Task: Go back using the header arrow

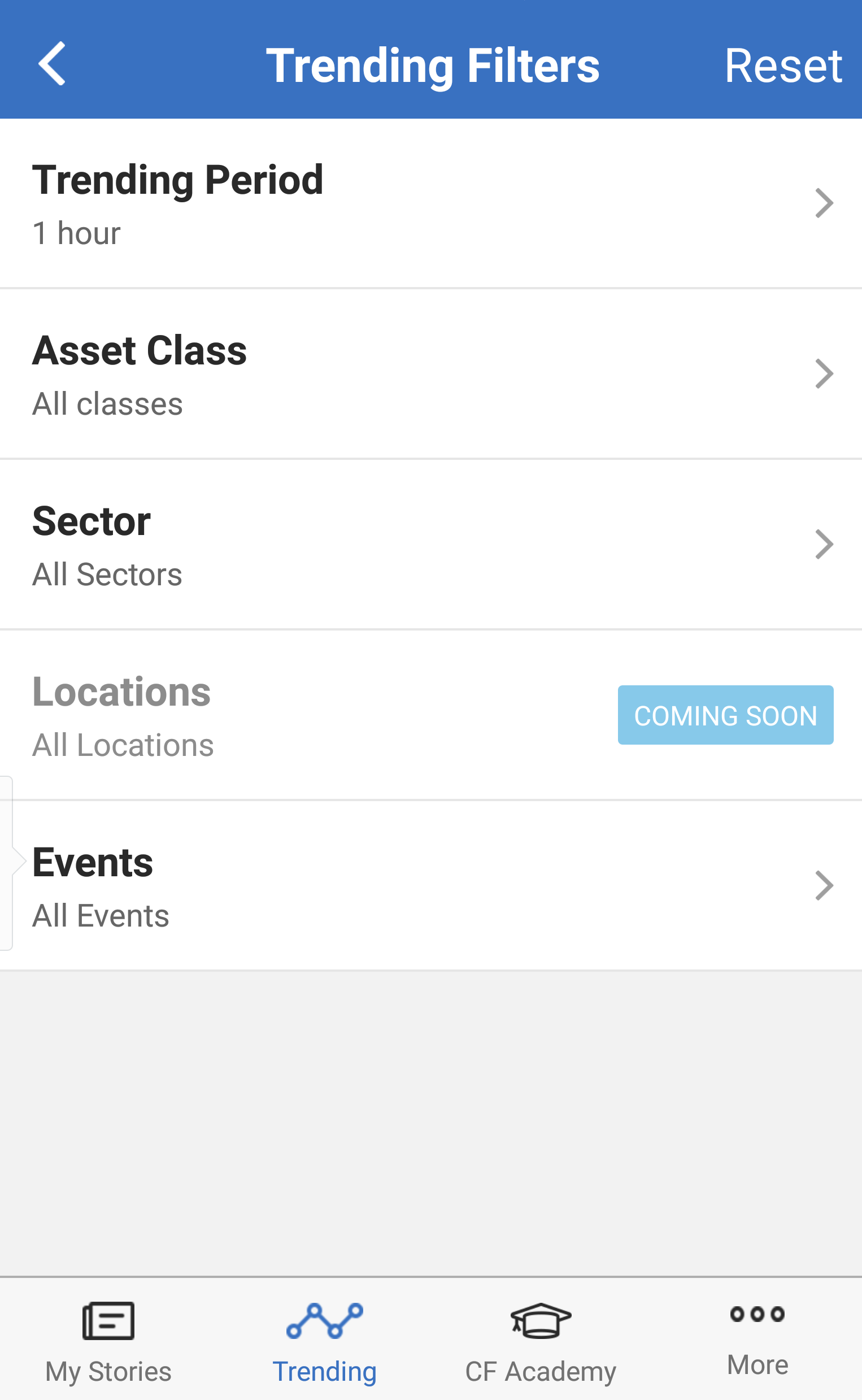Action: tap(52, 63)
